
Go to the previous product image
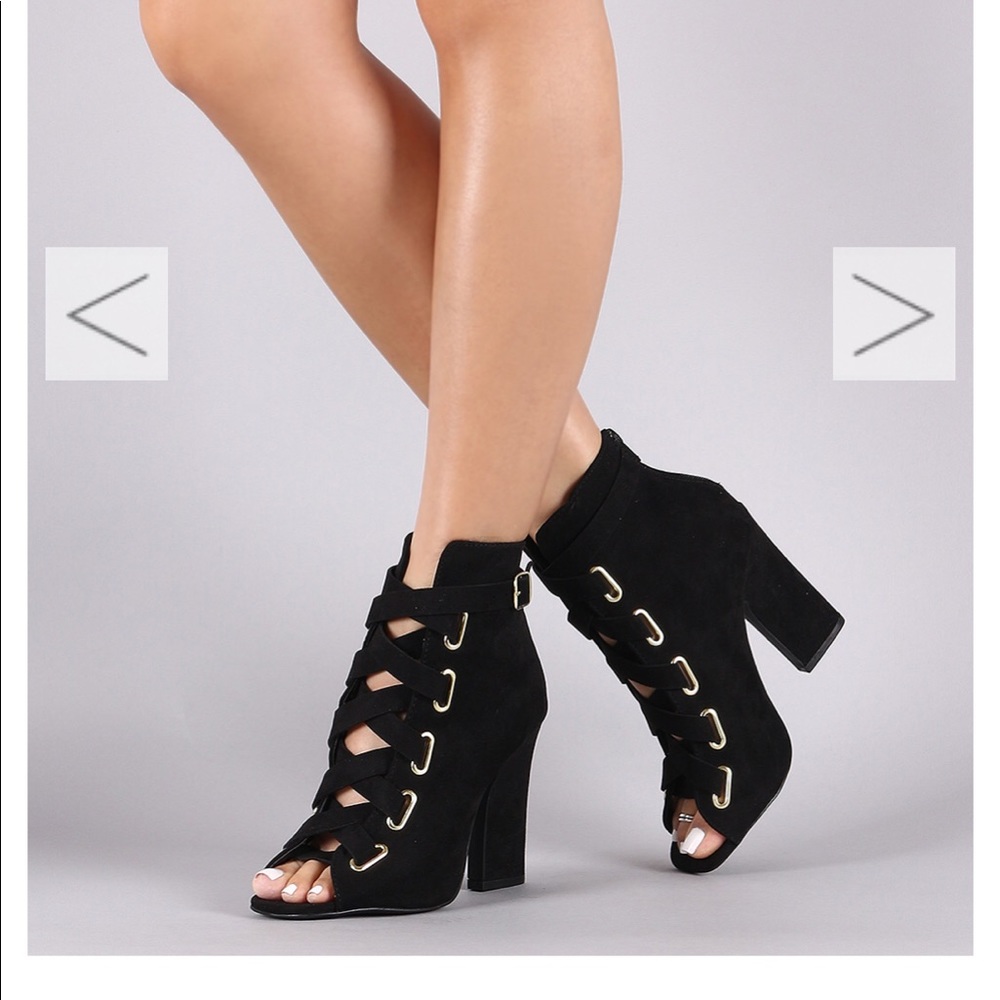pos(106,313)
